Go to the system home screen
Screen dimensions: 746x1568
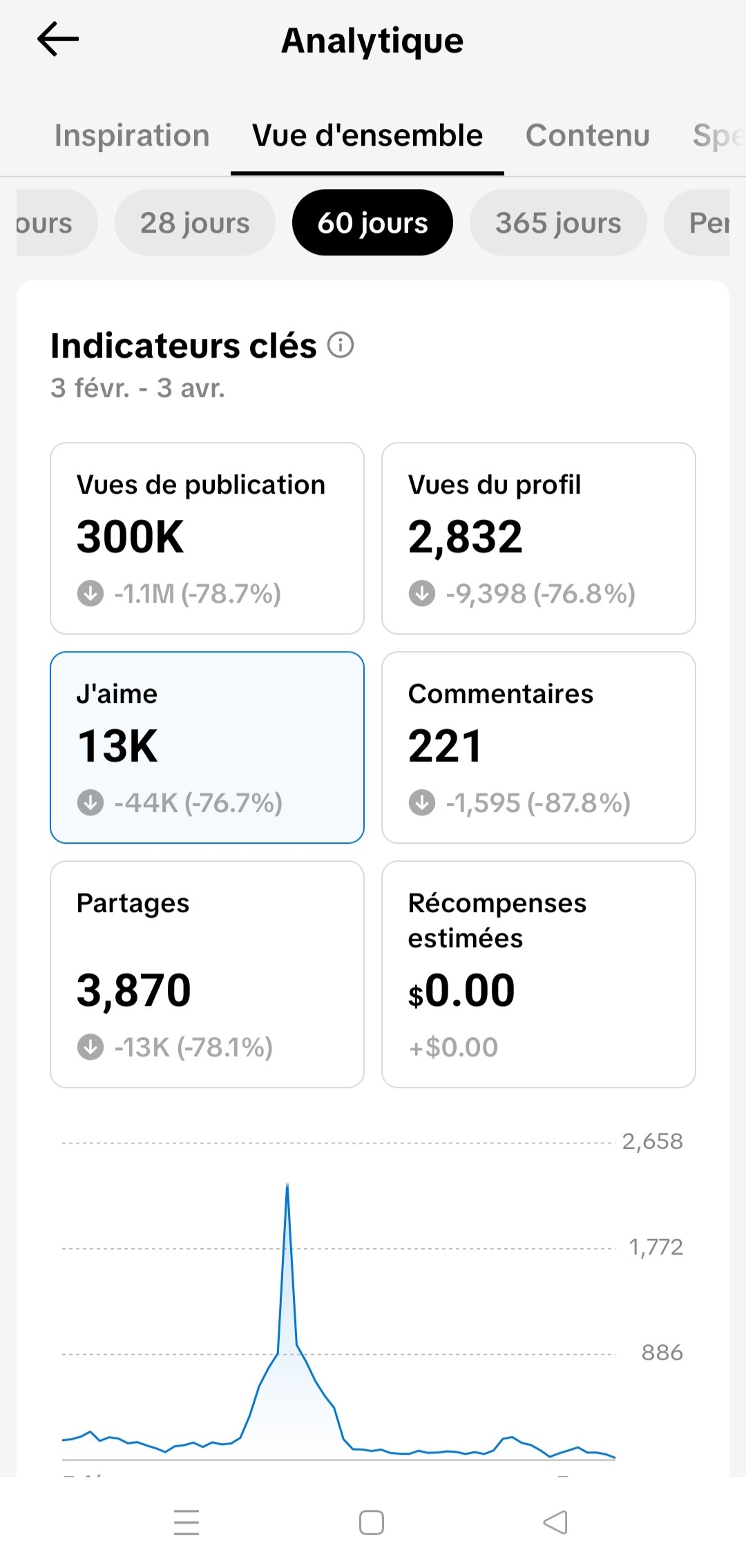pyautogui.click(x=372, y=1522)
